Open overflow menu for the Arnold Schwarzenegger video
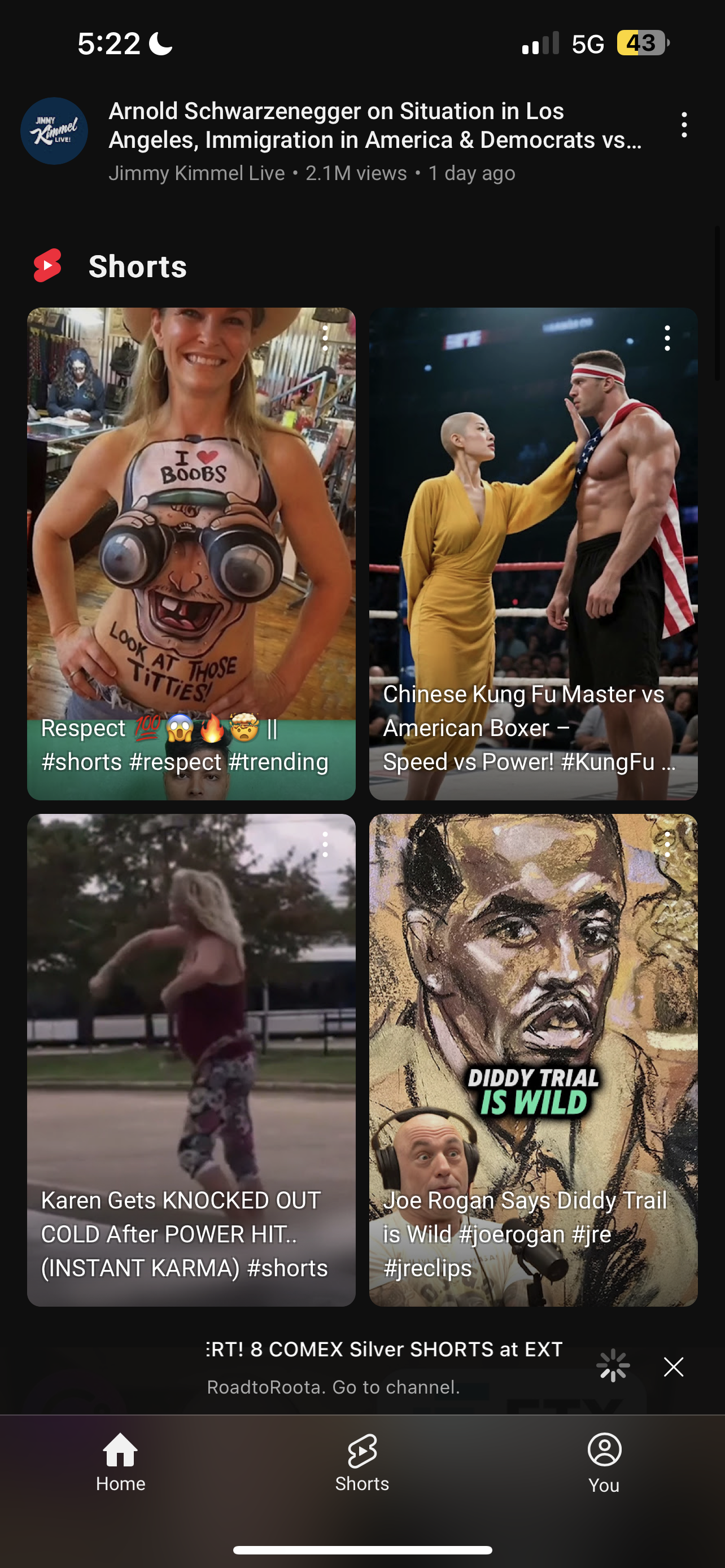 click(x=684, y=125)
